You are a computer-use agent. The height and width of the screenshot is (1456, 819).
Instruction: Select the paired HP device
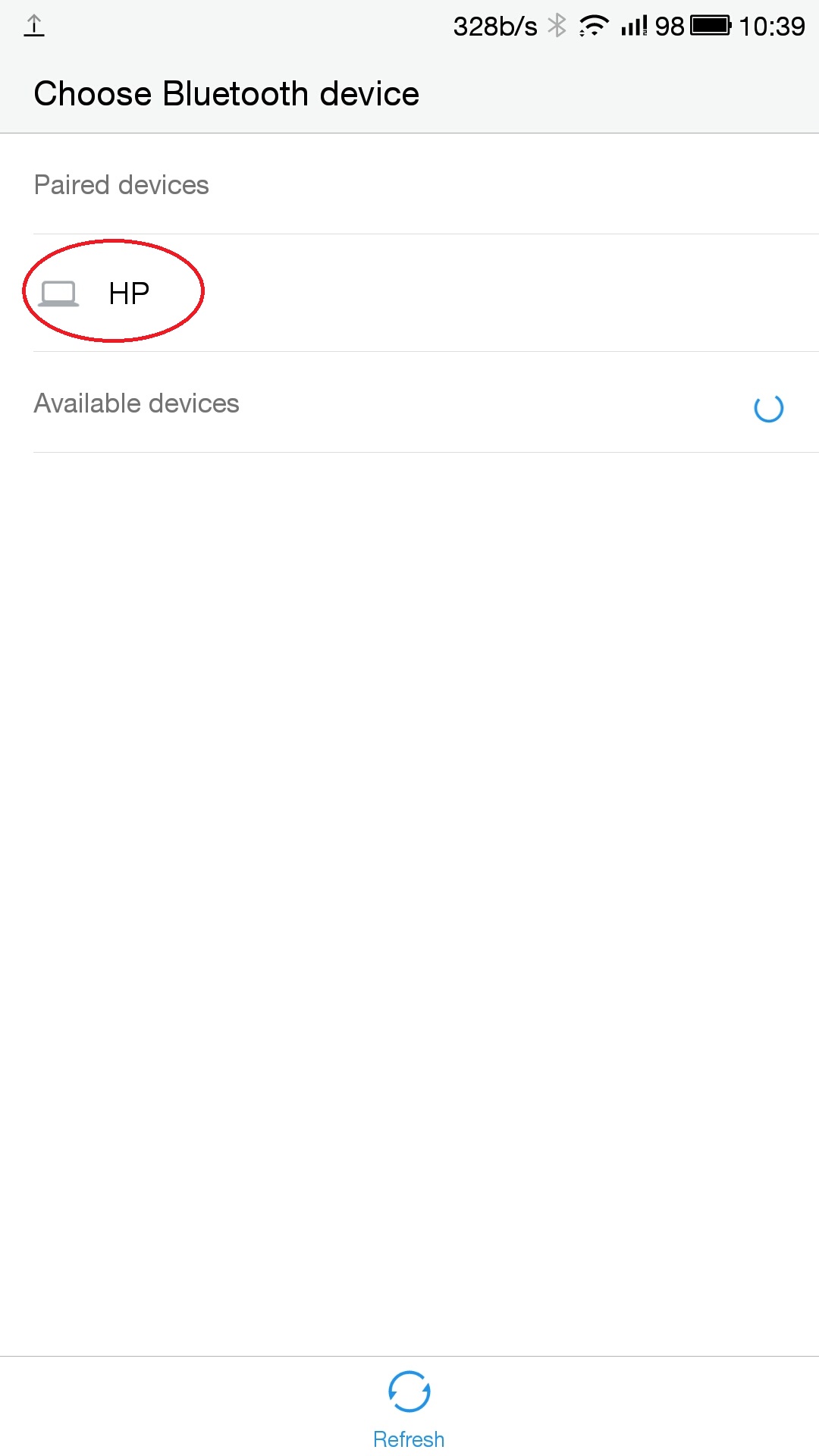click(409, 293)
